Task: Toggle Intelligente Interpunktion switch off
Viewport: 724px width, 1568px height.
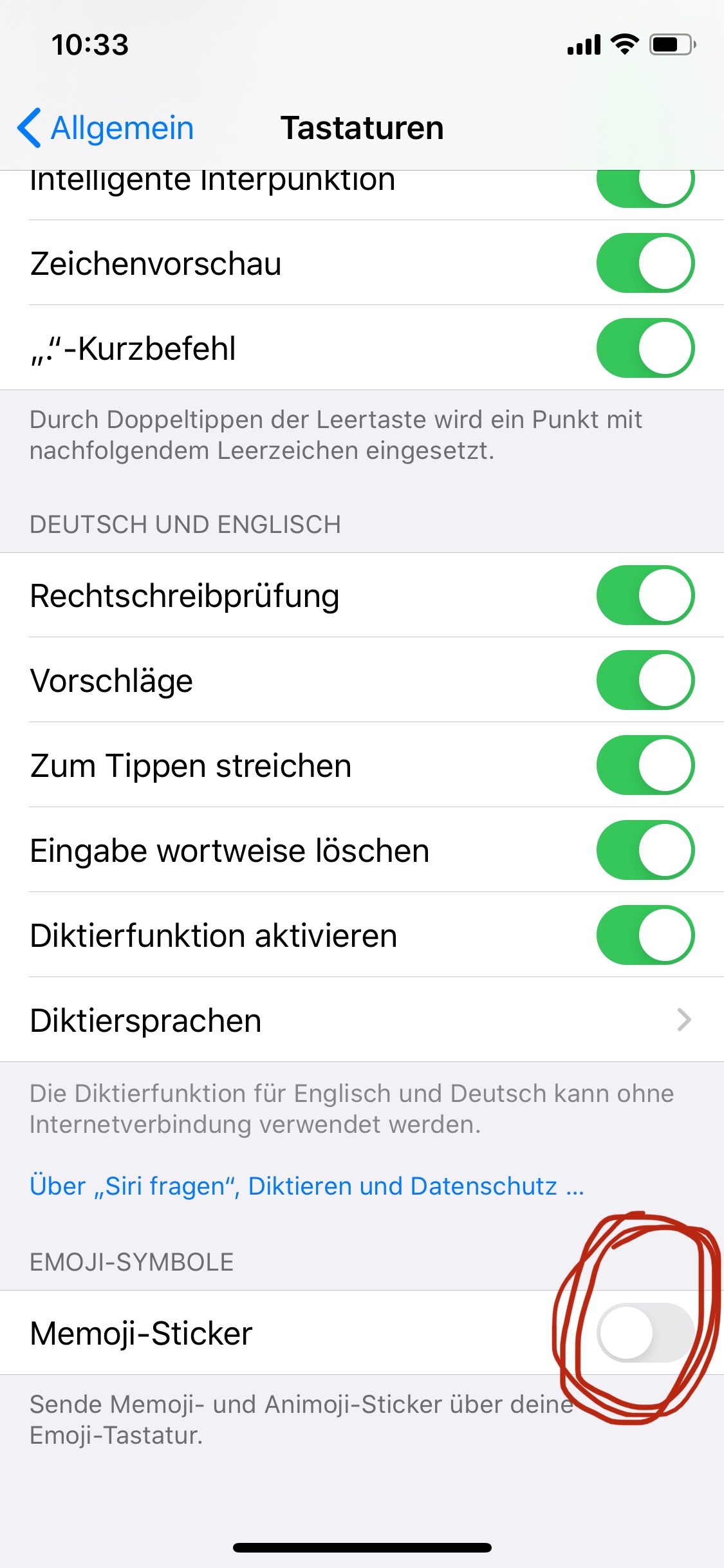Action: coord(645,188)
